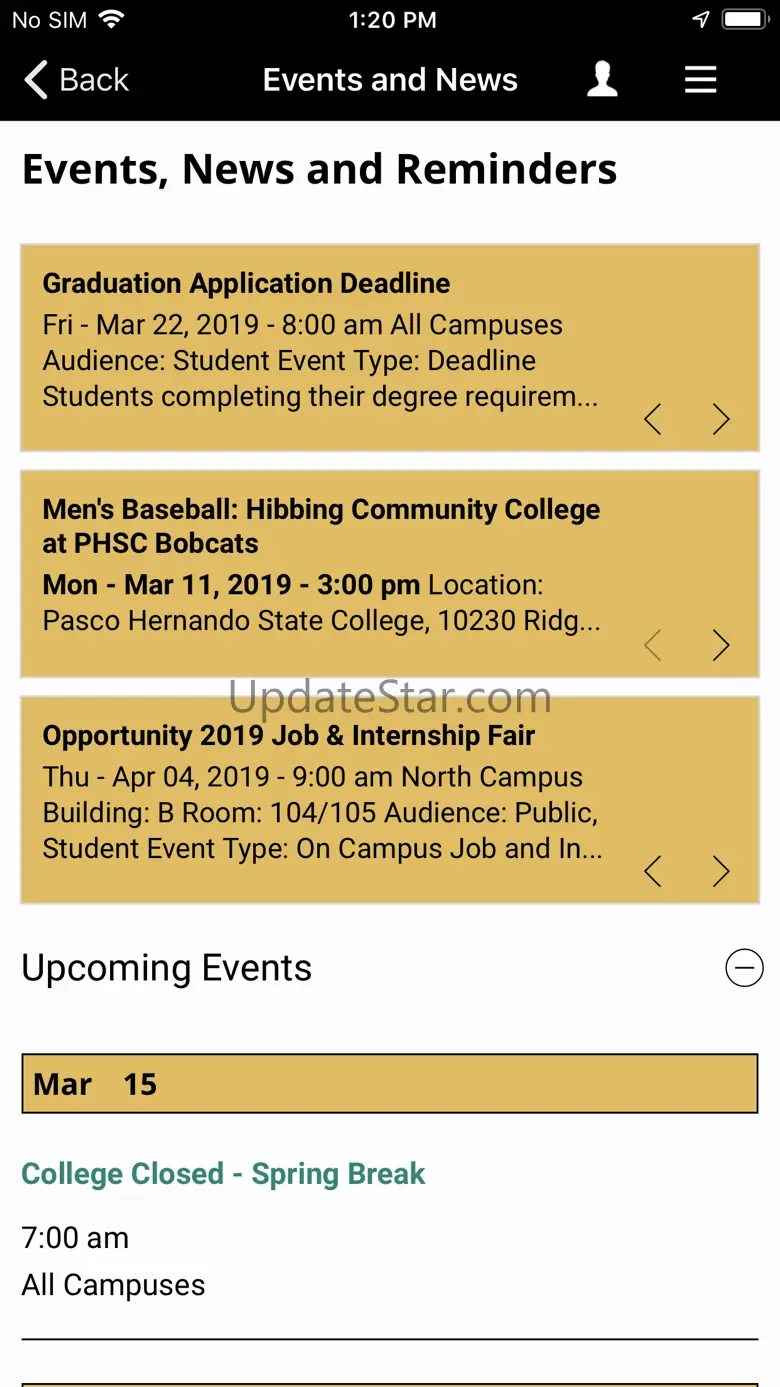Go back using the Back button

click(x=76, y=80)
